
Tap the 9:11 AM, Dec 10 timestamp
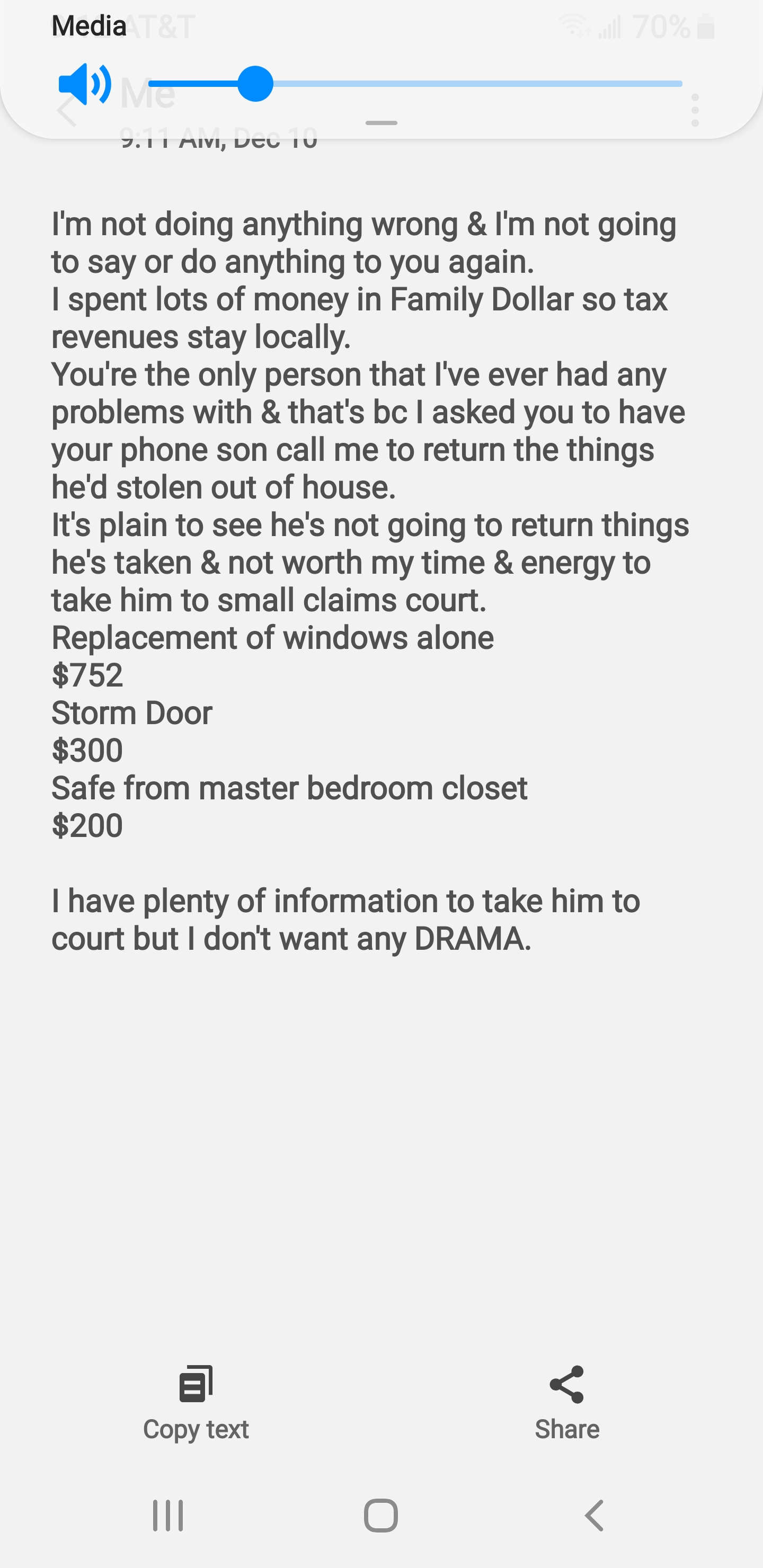219,139
